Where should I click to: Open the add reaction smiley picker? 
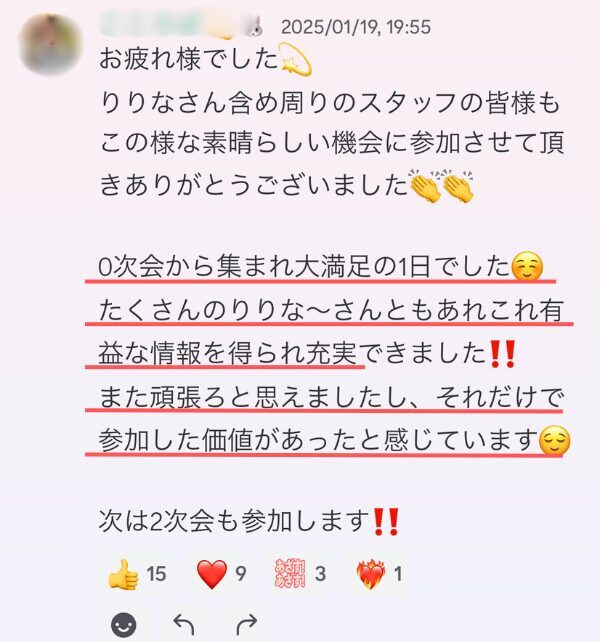(122, 625)
